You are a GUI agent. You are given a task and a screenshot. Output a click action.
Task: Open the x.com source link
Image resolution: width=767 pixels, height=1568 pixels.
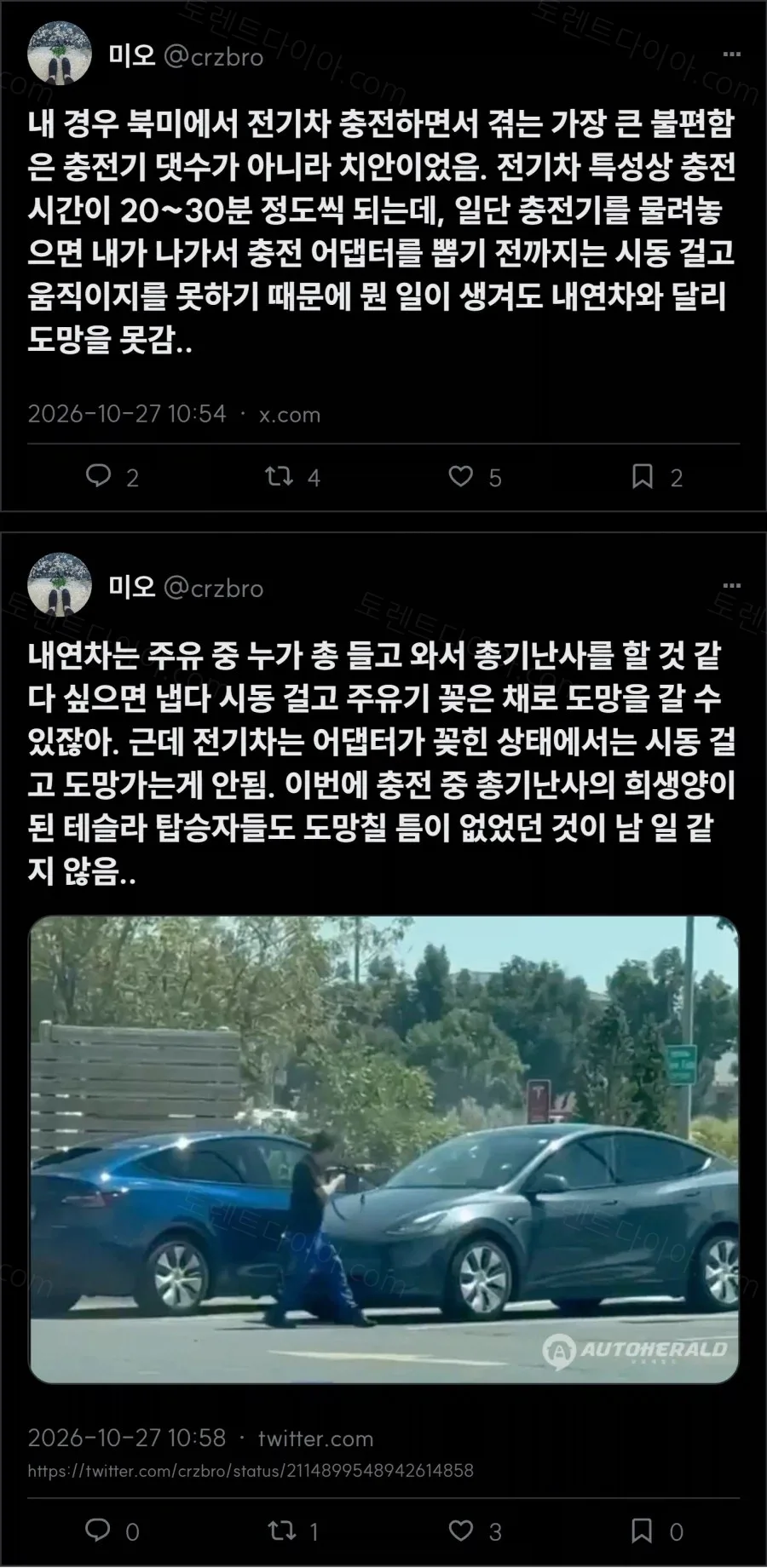290,415
